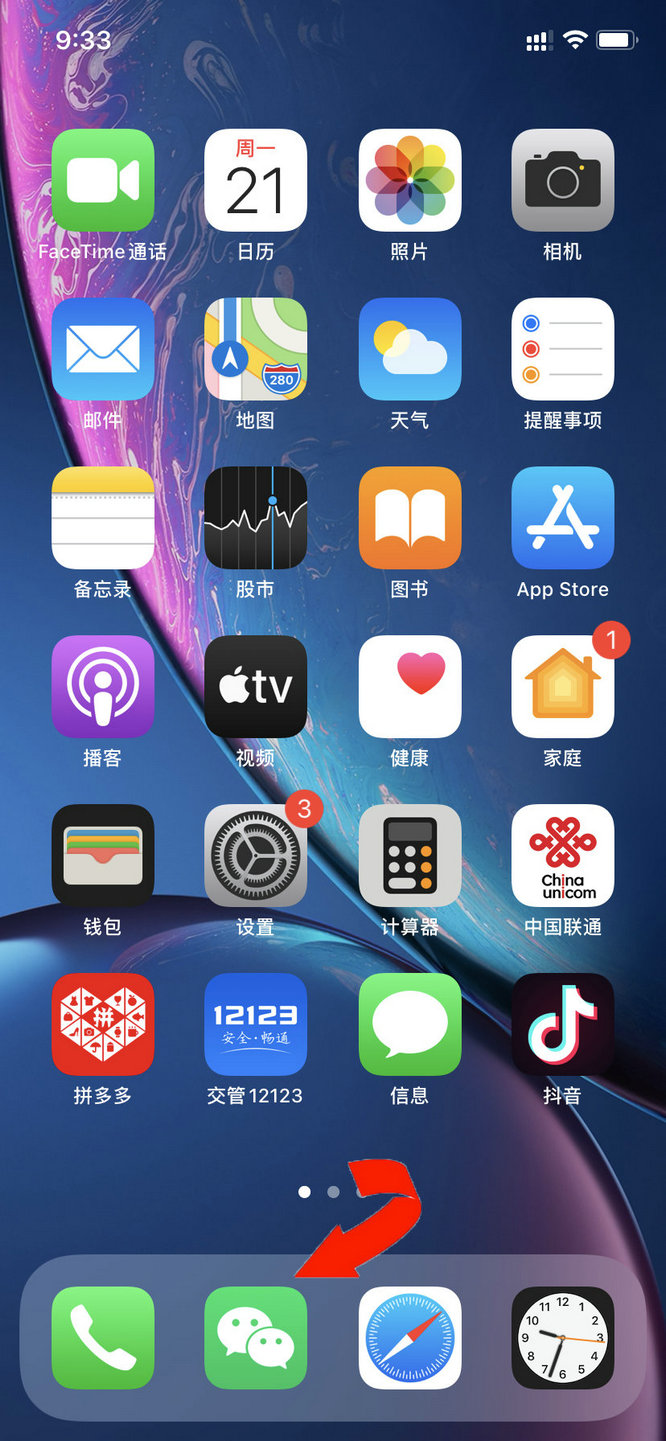Open WeChat in the dock
666x1441 pixels.
tap(255, 1337)
